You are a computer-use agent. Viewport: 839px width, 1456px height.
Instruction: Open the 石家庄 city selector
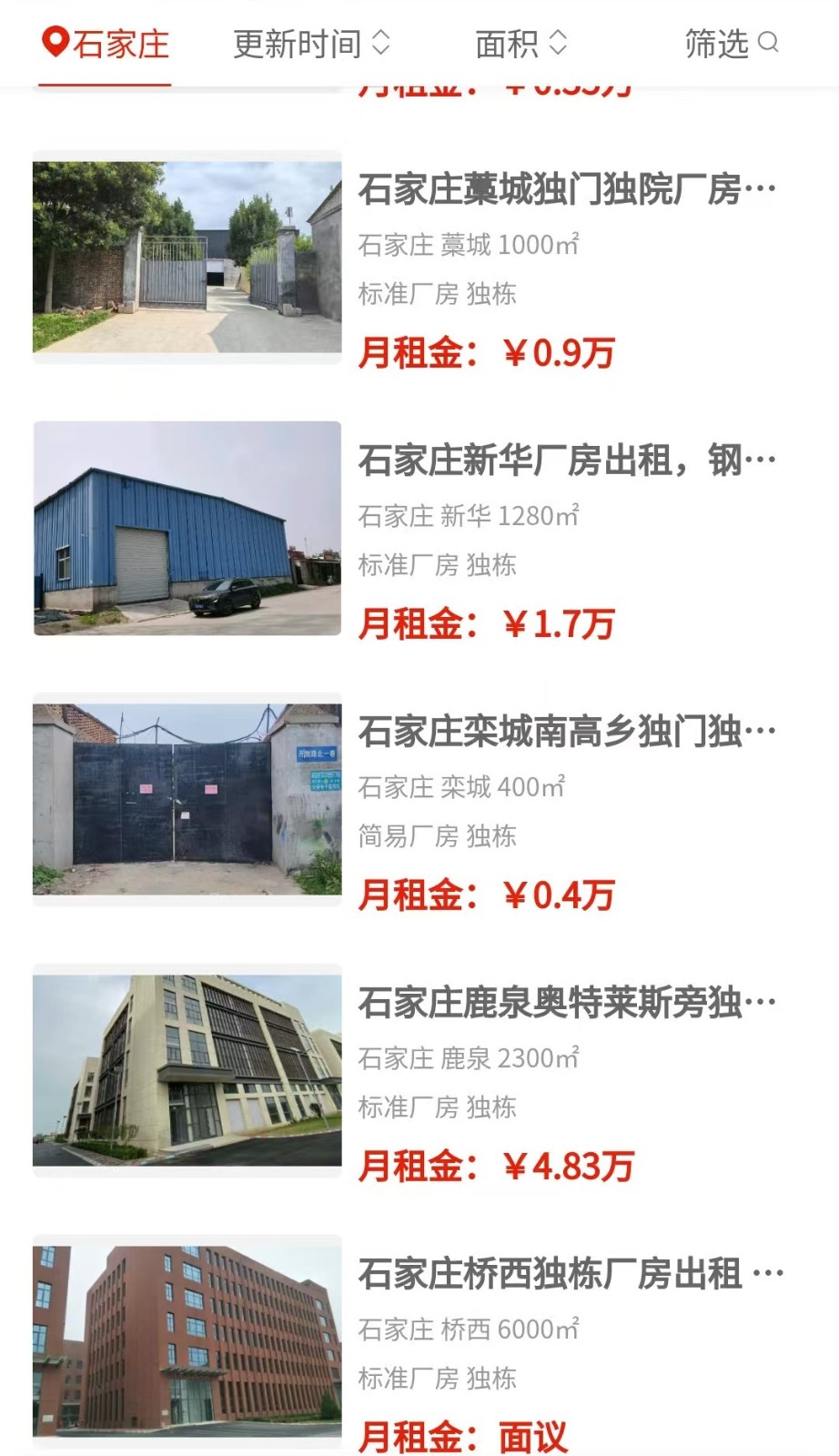click(106, 44)
